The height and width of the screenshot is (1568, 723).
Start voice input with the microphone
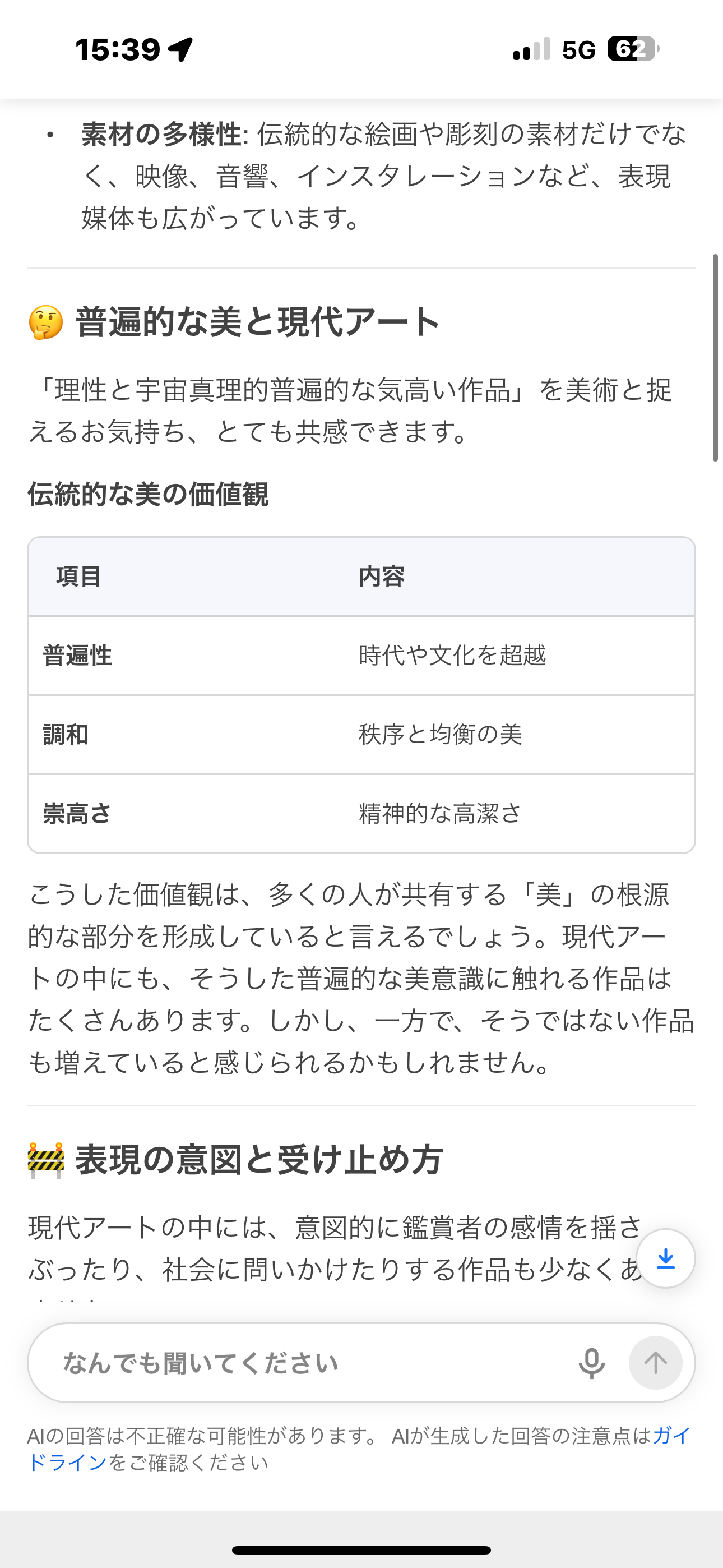[591, 1363]
